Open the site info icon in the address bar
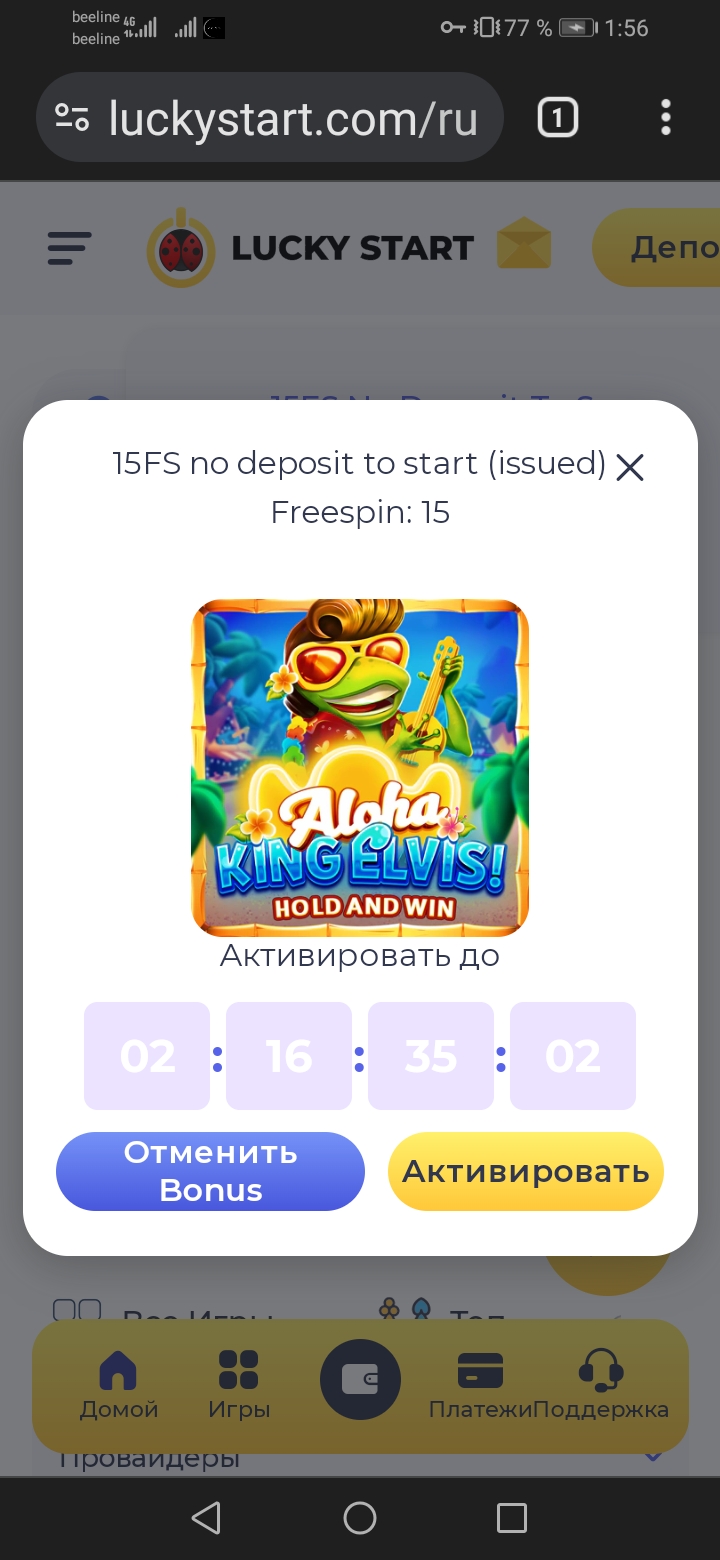 pos(72,119)
